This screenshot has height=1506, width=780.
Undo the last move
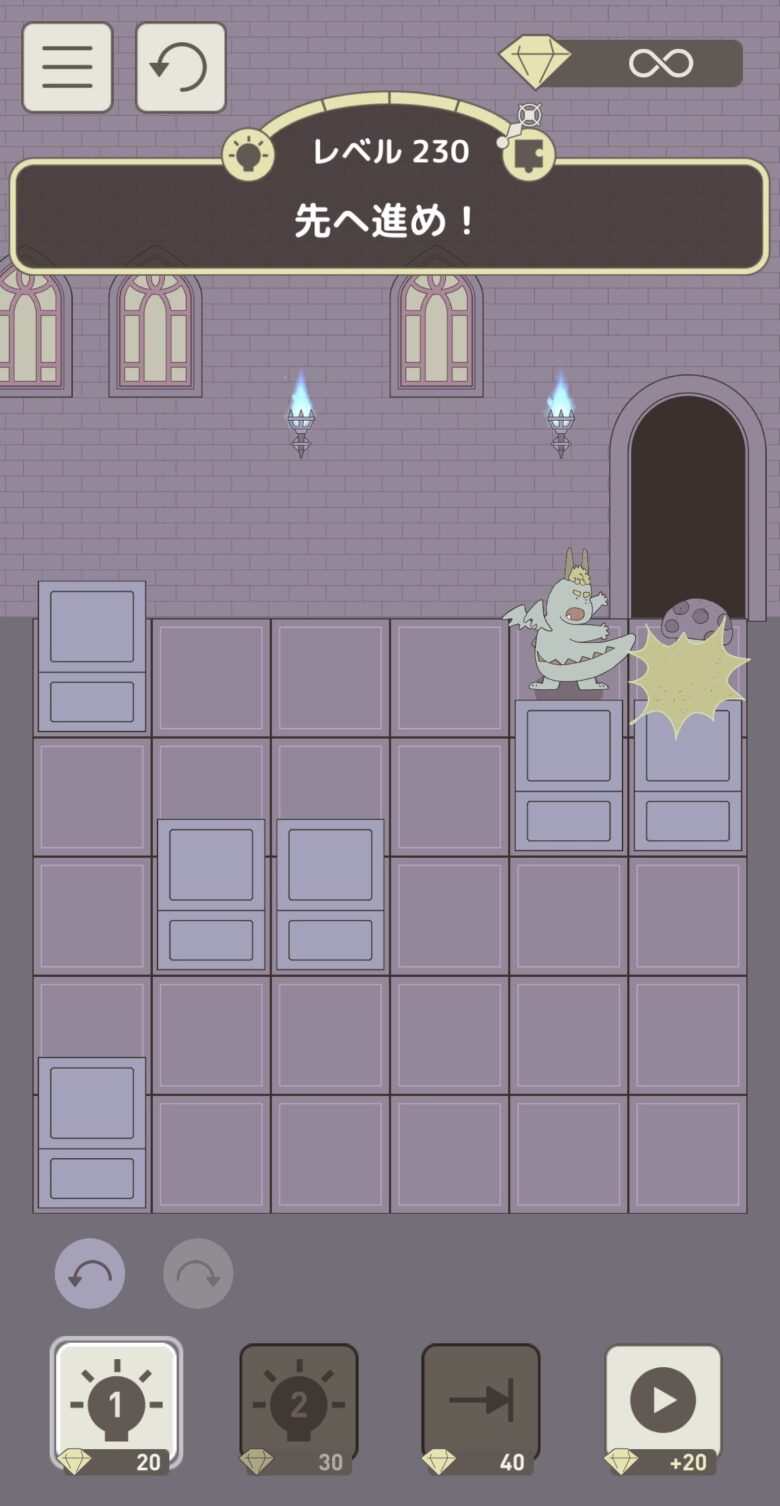90,1273
